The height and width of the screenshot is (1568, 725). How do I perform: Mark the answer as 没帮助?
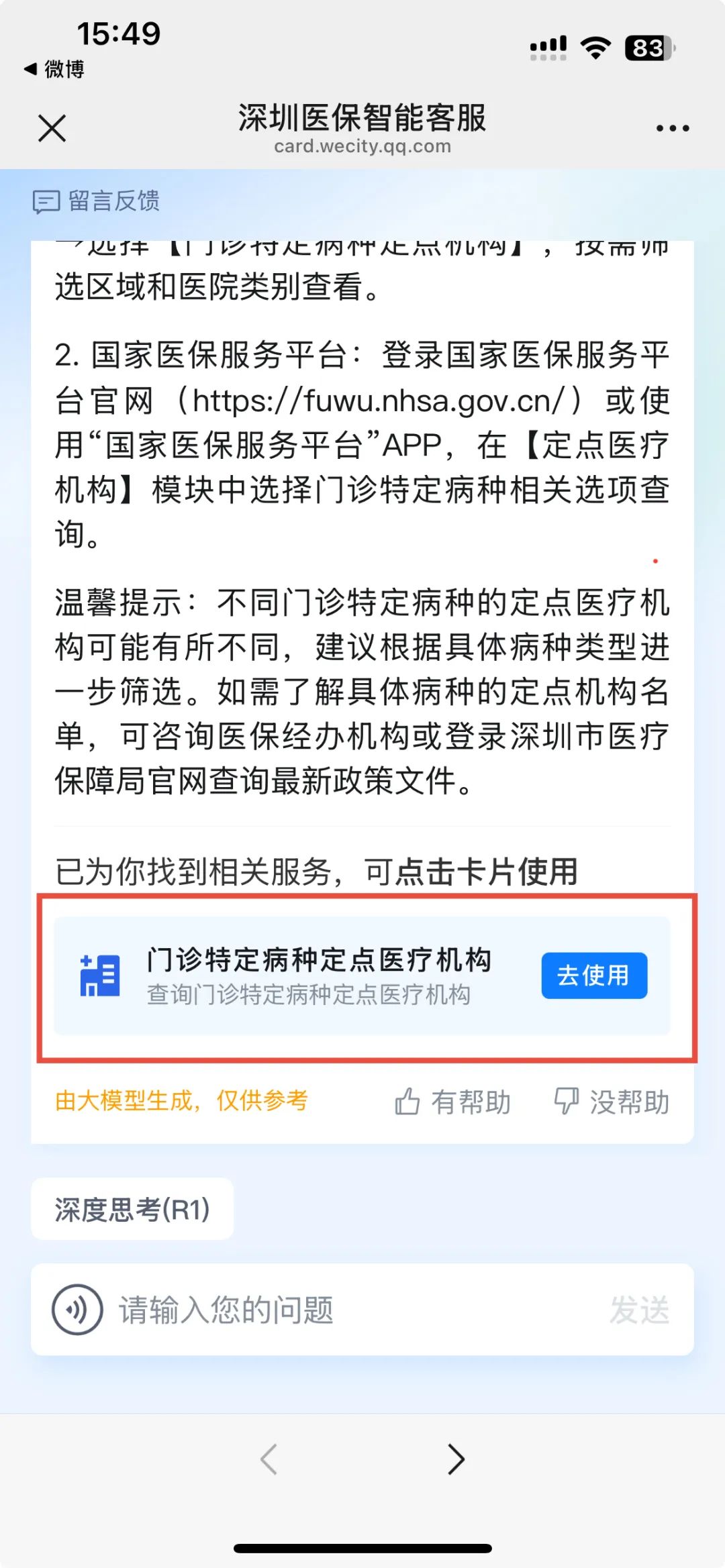click(612, 1102)
